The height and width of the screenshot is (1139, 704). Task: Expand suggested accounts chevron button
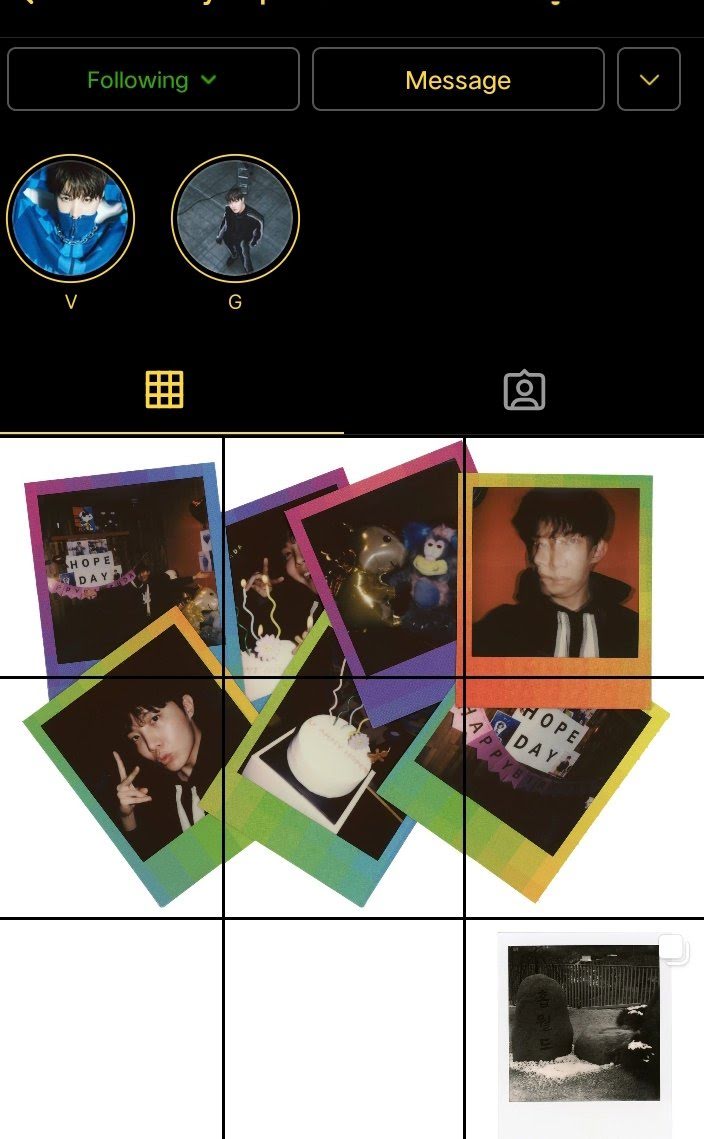[x=649, y=80]
